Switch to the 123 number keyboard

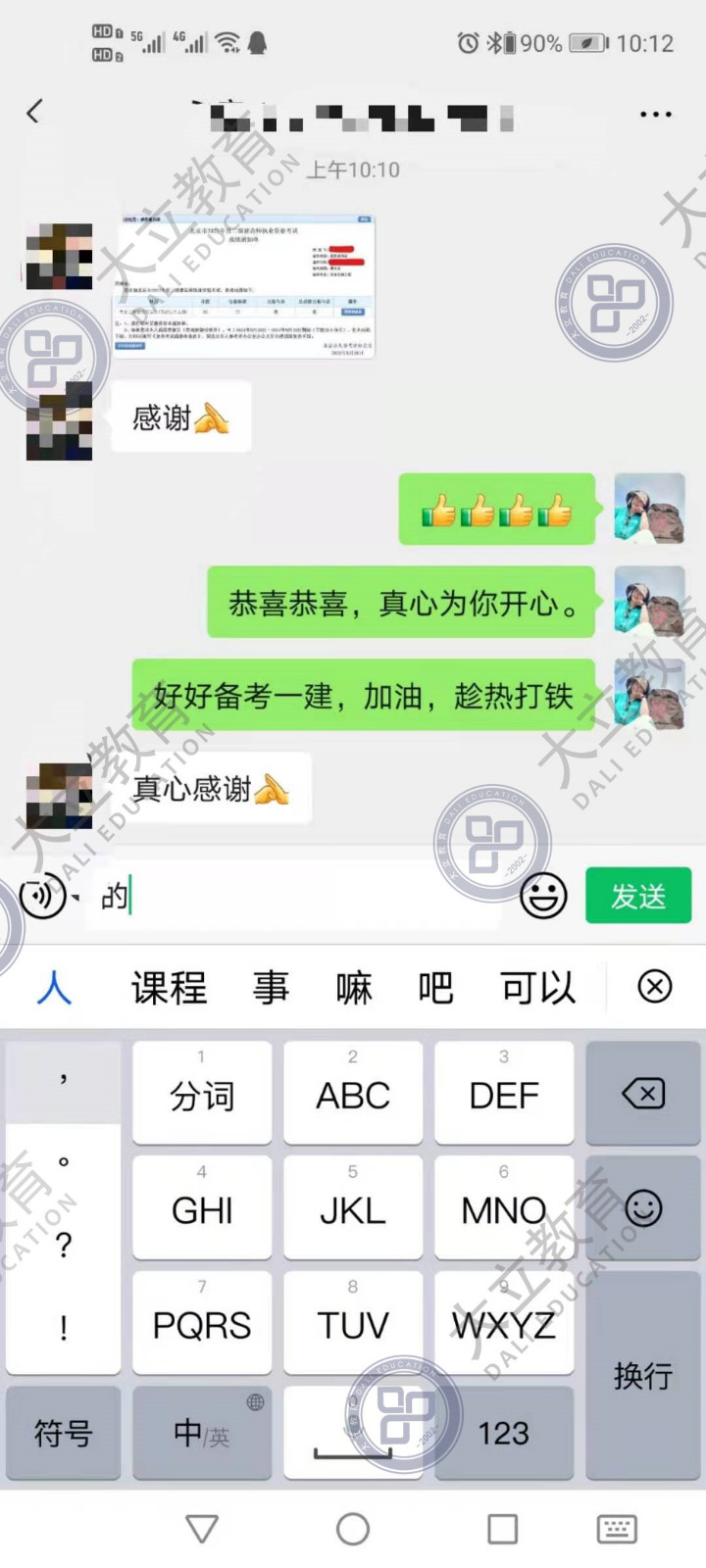click(504, 1433)
